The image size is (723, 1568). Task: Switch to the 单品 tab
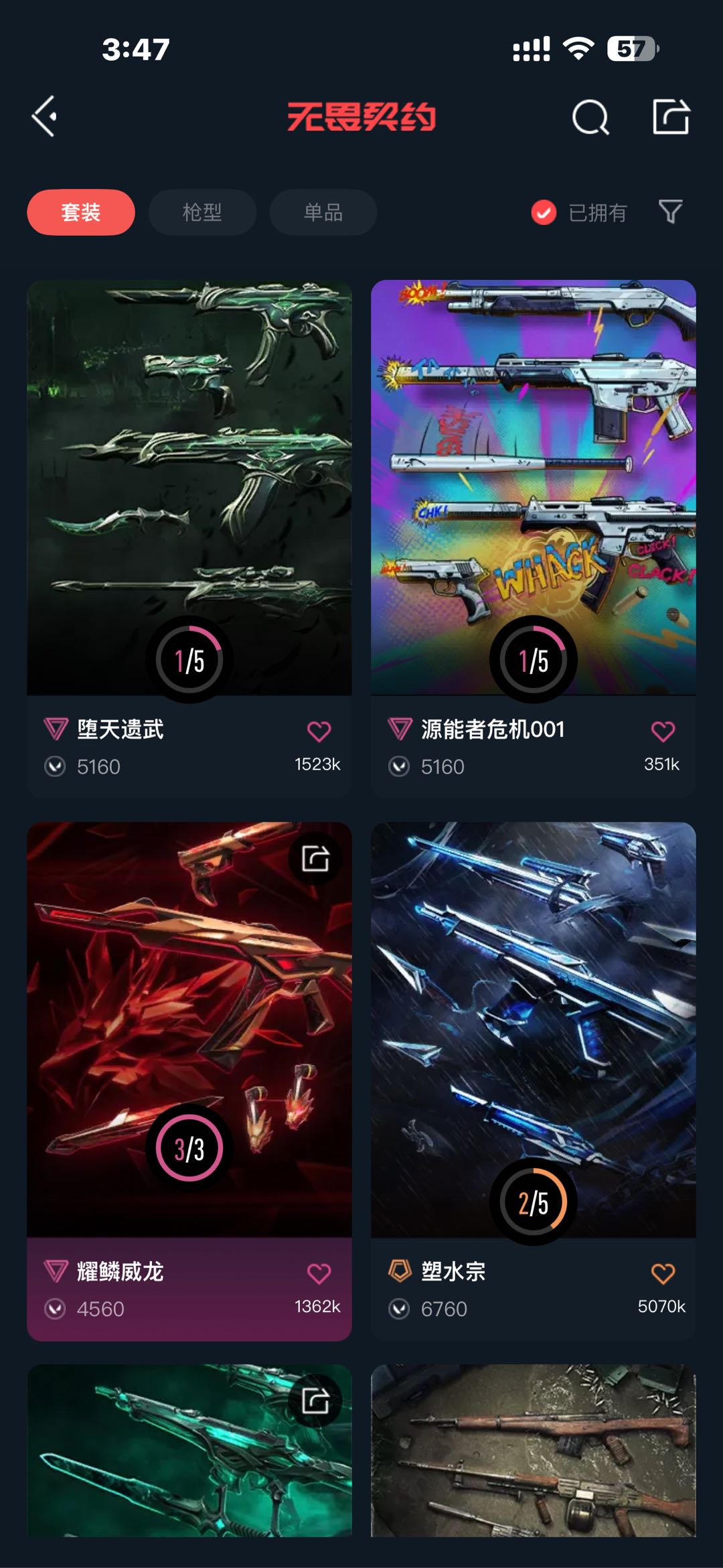[x=323, y=212]
